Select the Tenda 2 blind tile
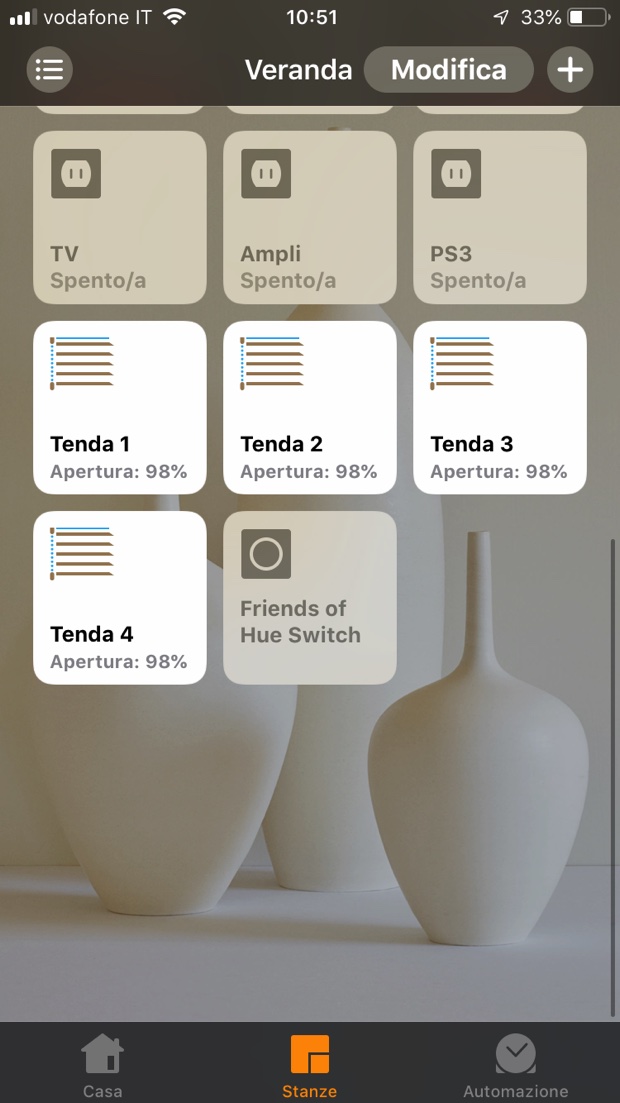This screenshot has height=1103, width=620. coord(310,407)
